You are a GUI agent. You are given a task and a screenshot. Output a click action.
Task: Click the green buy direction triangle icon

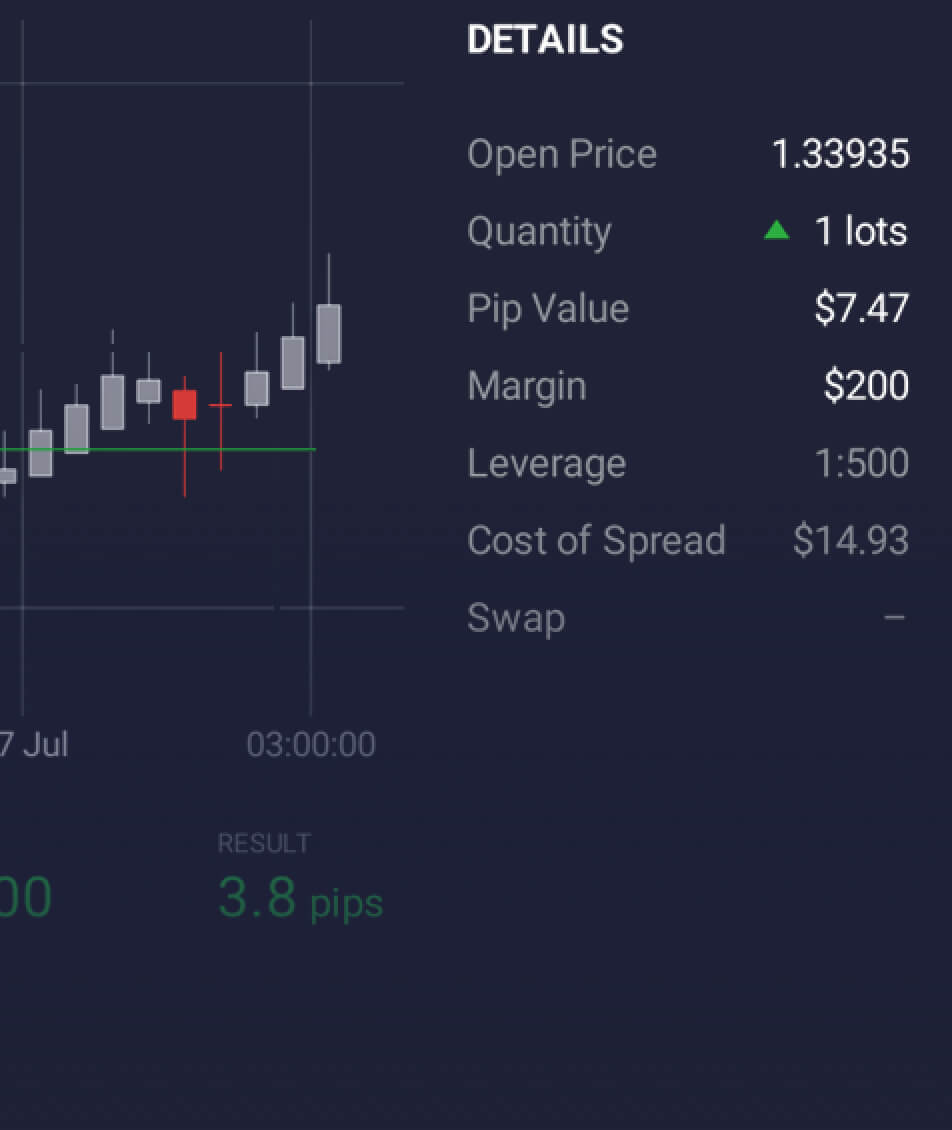pos(775,230)
